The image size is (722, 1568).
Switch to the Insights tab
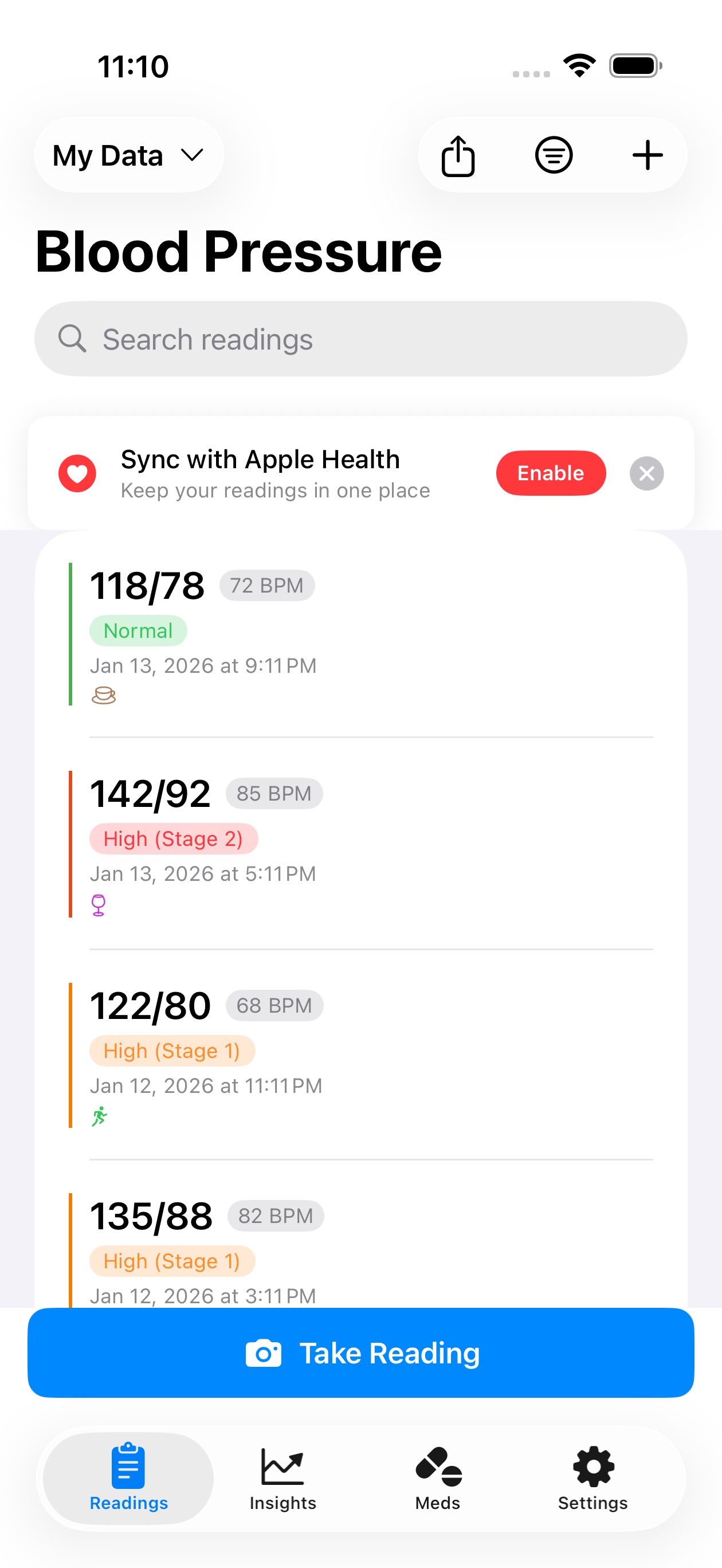click(x=282, y=1478)
